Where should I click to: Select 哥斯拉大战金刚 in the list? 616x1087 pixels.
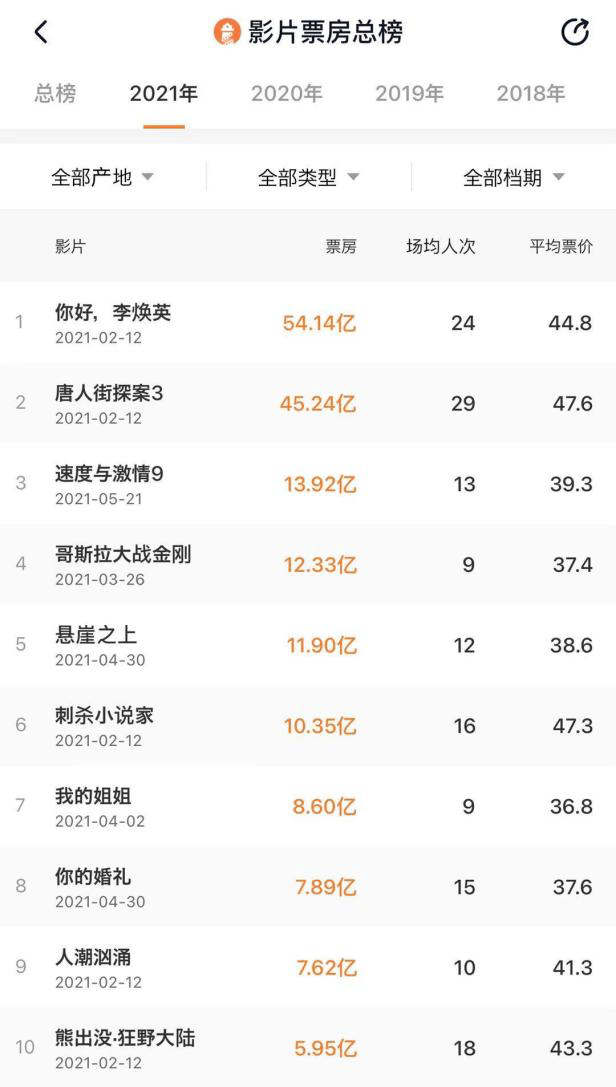(x=308, y=564)
